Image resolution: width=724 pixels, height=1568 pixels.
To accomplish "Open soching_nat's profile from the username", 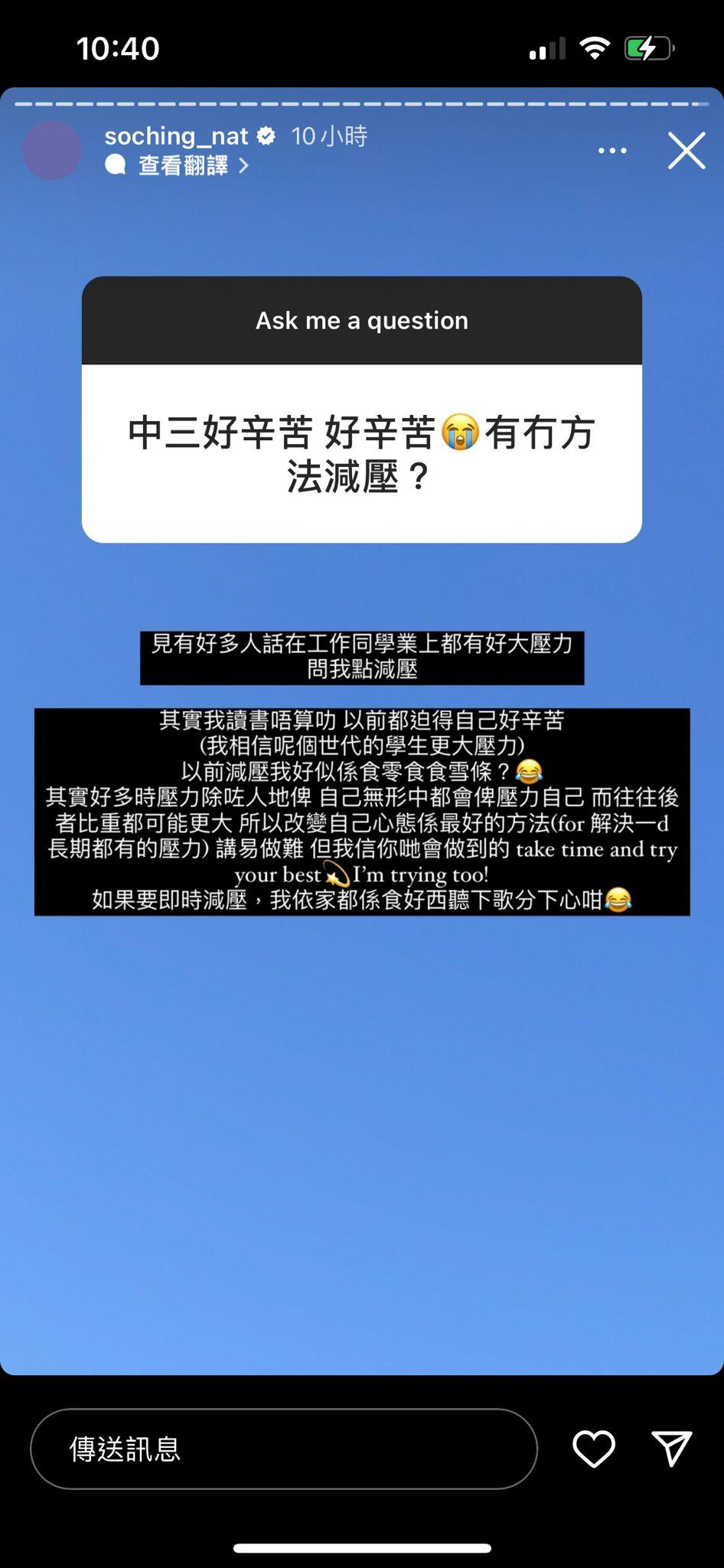I will point(176,136).
